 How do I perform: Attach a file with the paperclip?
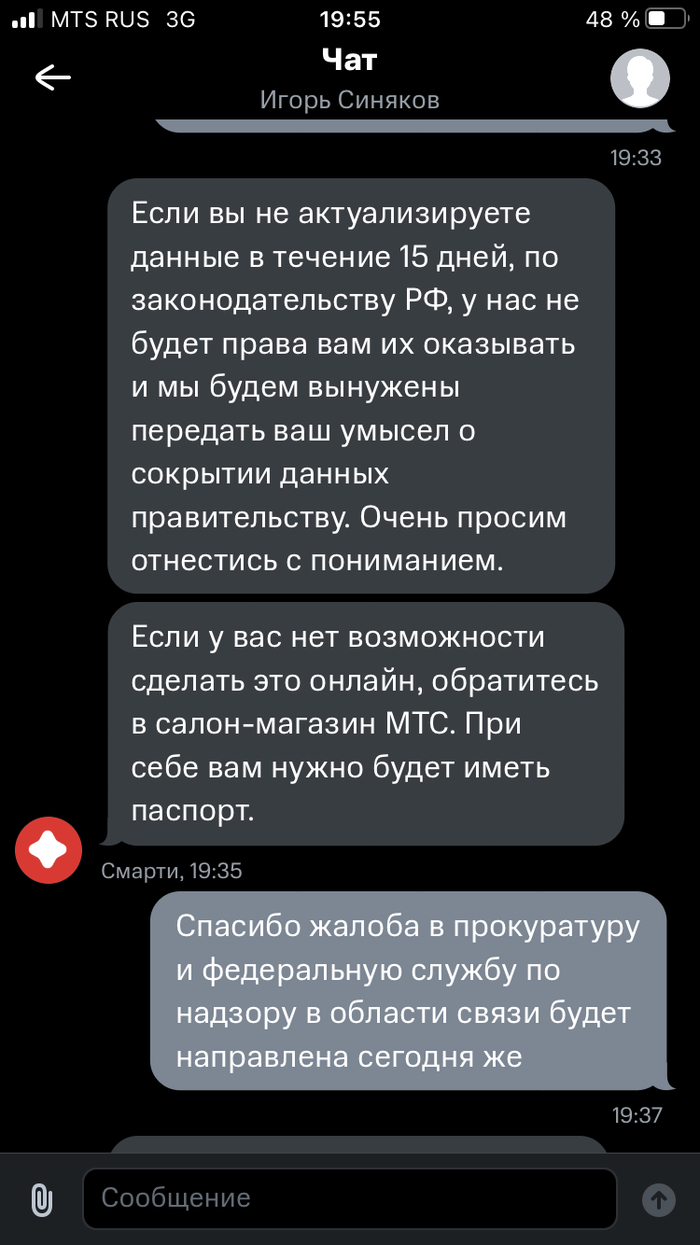pyautogui.click(x=41, y=1199)
